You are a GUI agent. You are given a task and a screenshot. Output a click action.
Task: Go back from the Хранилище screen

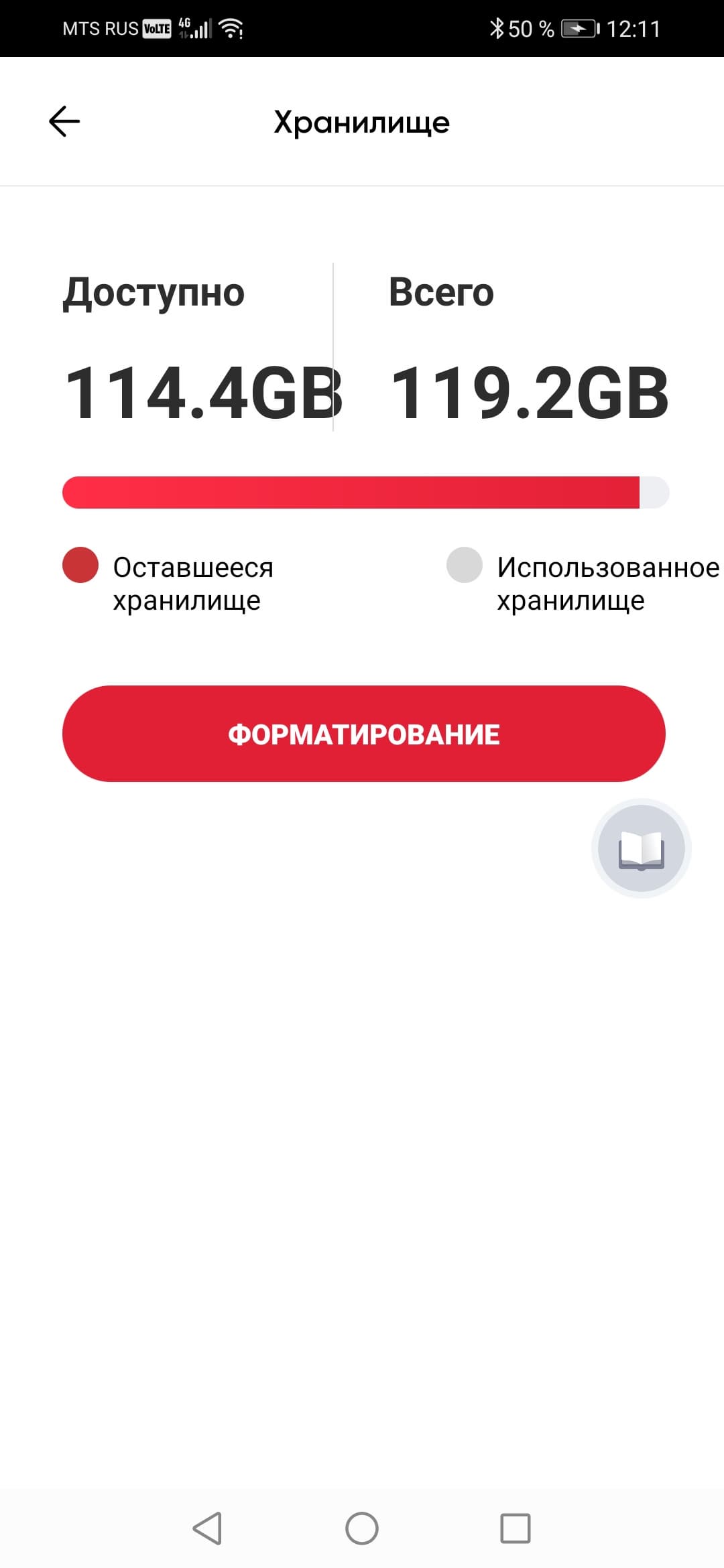(64, 121)
